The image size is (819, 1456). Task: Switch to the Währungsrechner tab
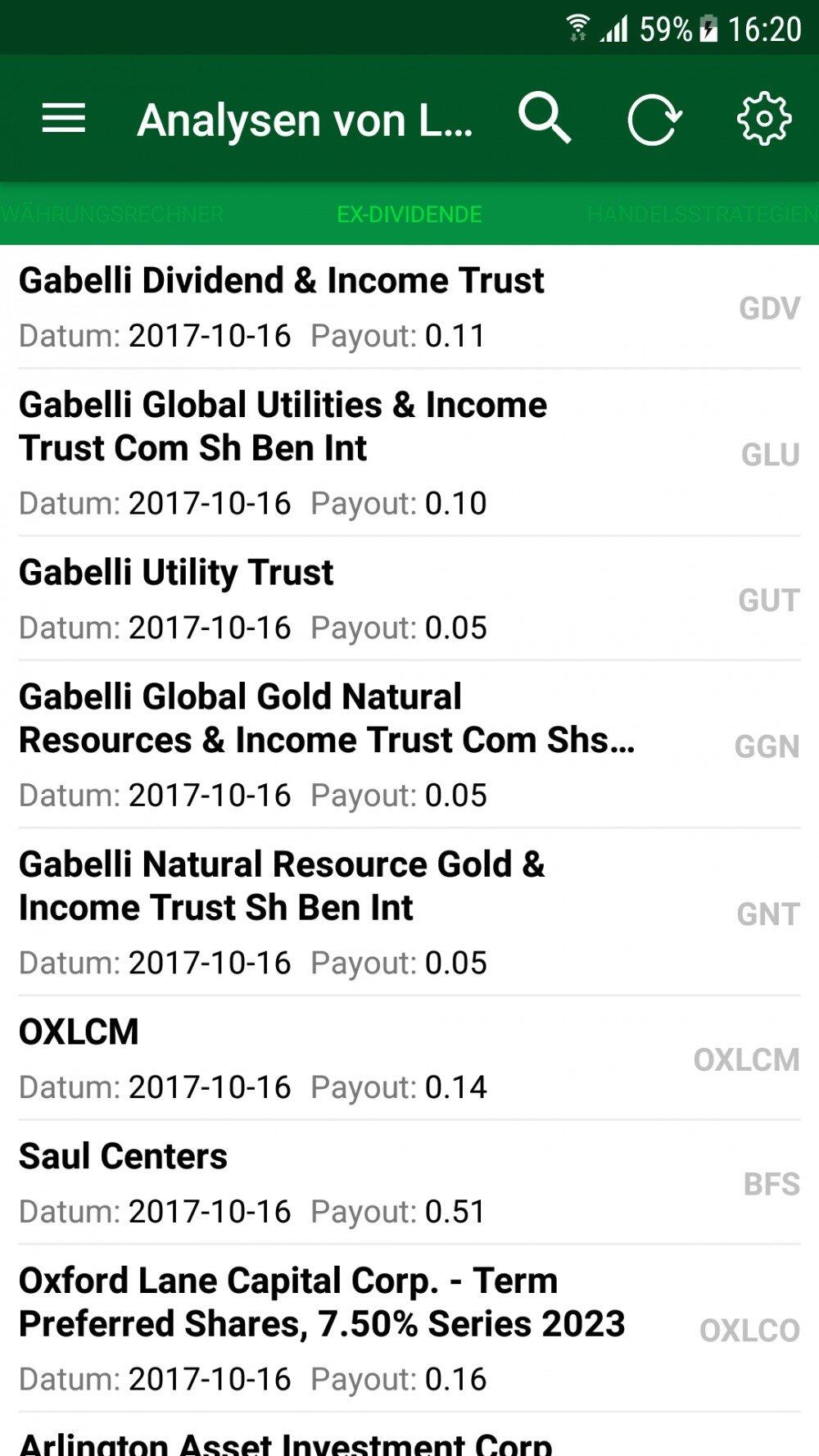113,215
